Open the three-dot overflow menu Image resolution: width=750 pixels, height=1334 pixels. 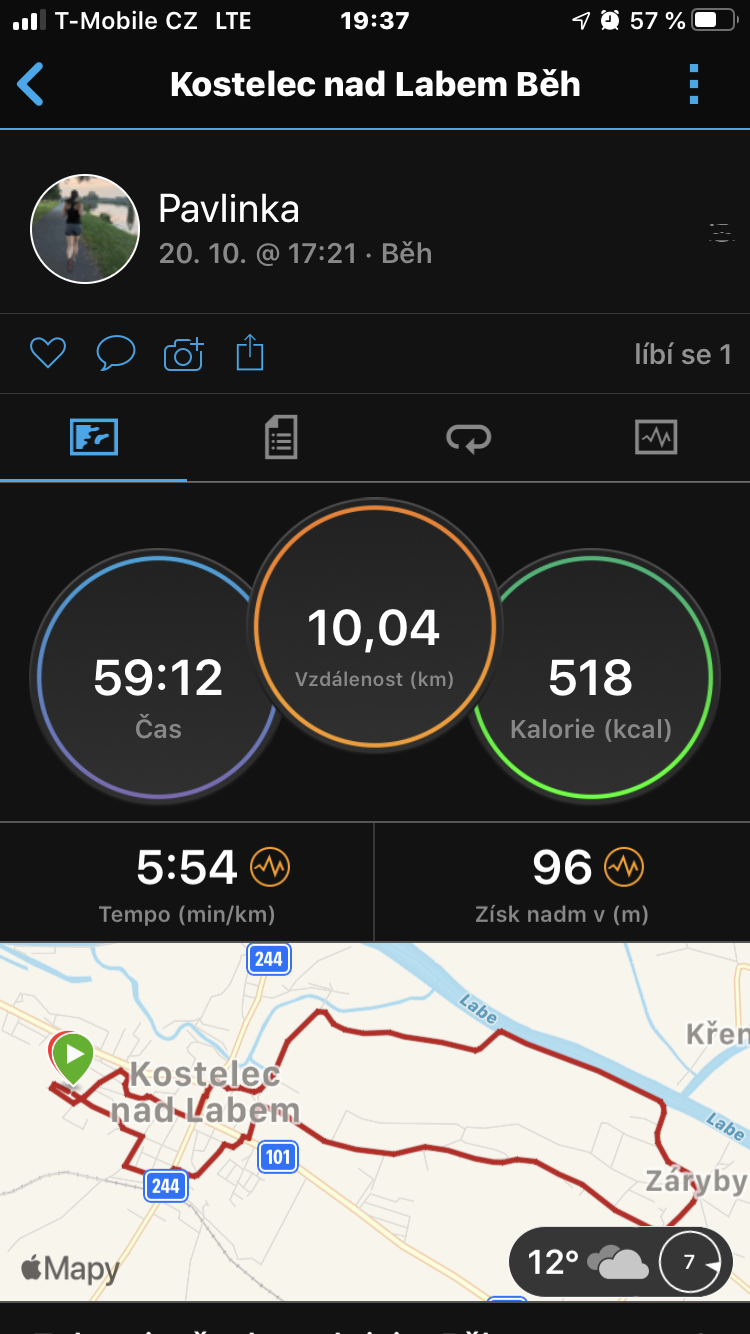(694, 84)
